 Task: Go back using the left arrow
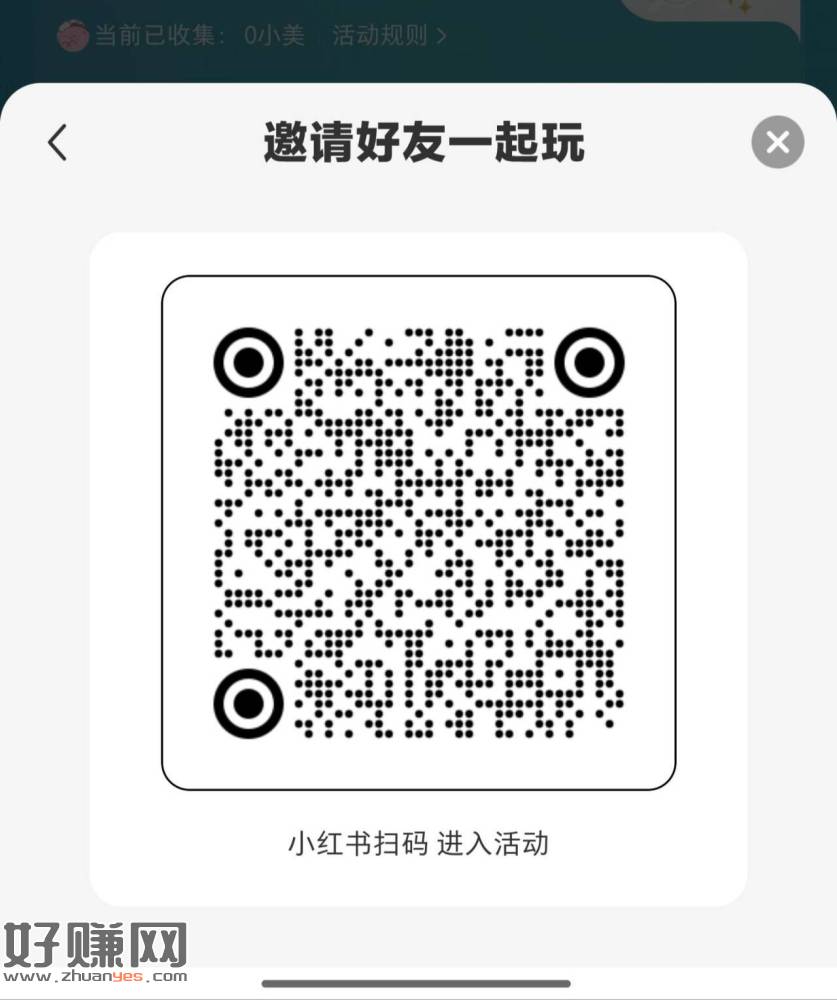point(57,142)
